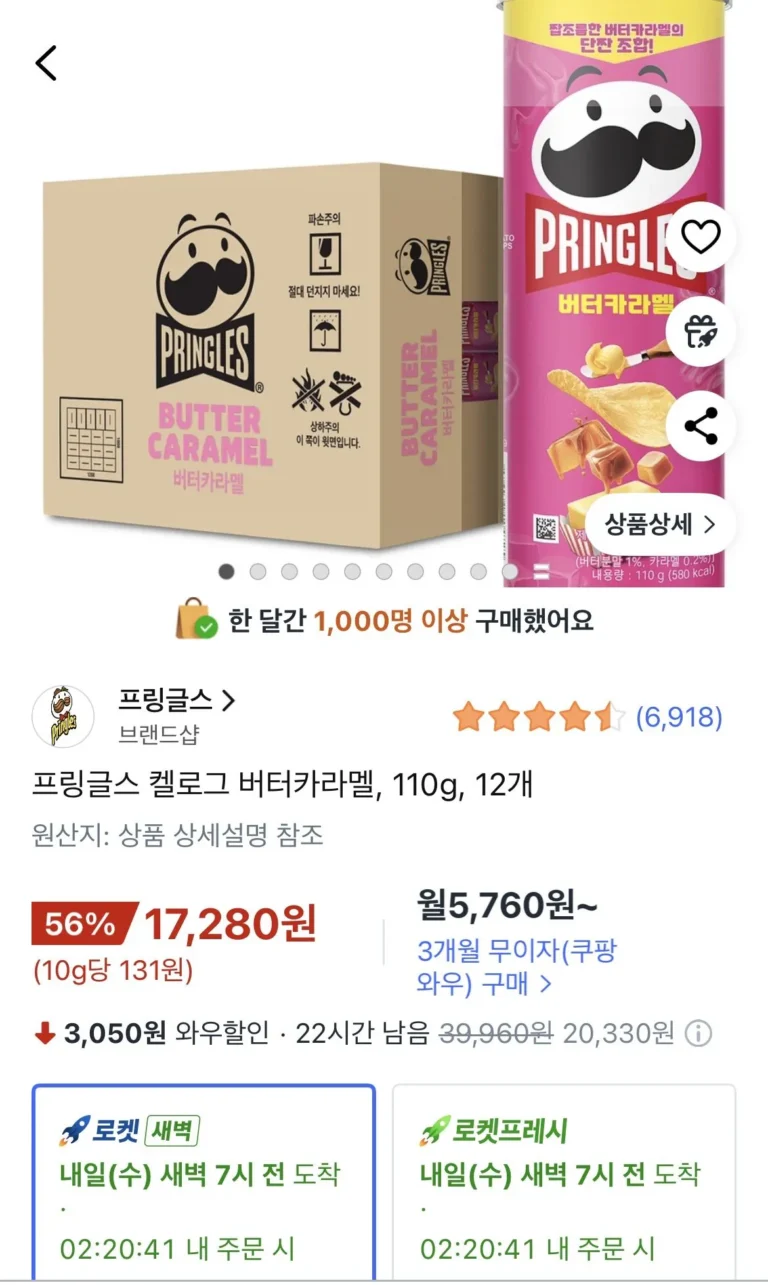Select the 로켓 새벽 delivery option
Image resolution: width=768 pixels, height=1285 pixels.
point(204,1180)
